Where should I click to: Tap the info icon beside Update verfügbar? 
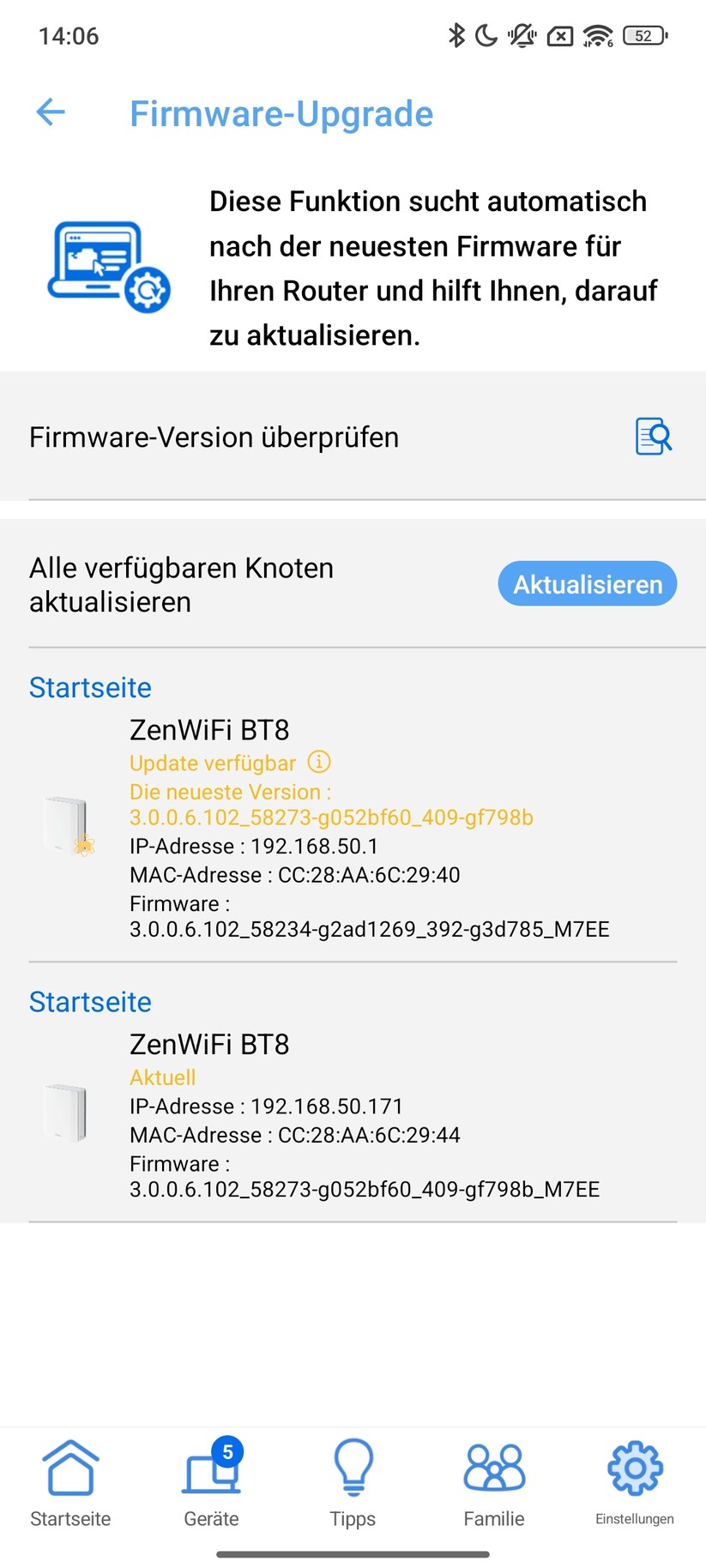[x=318, y=761]
